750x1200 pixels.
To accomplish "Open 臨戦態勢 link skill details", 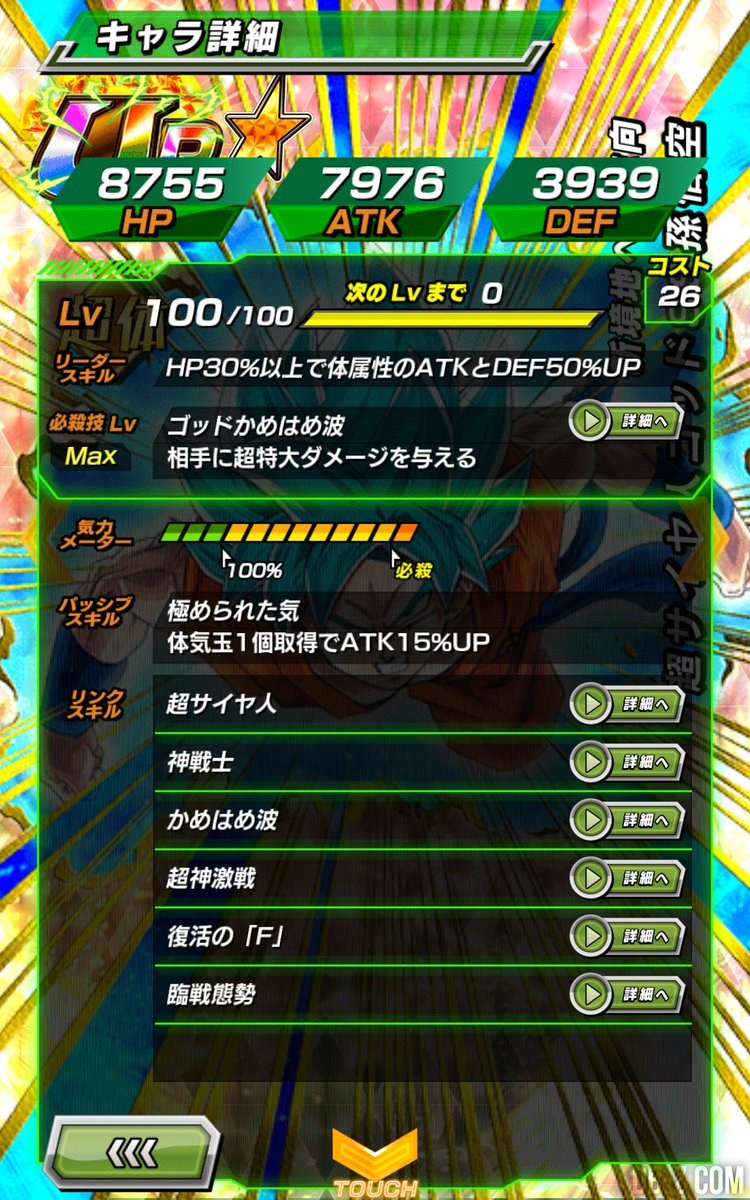I will point(627,995).
